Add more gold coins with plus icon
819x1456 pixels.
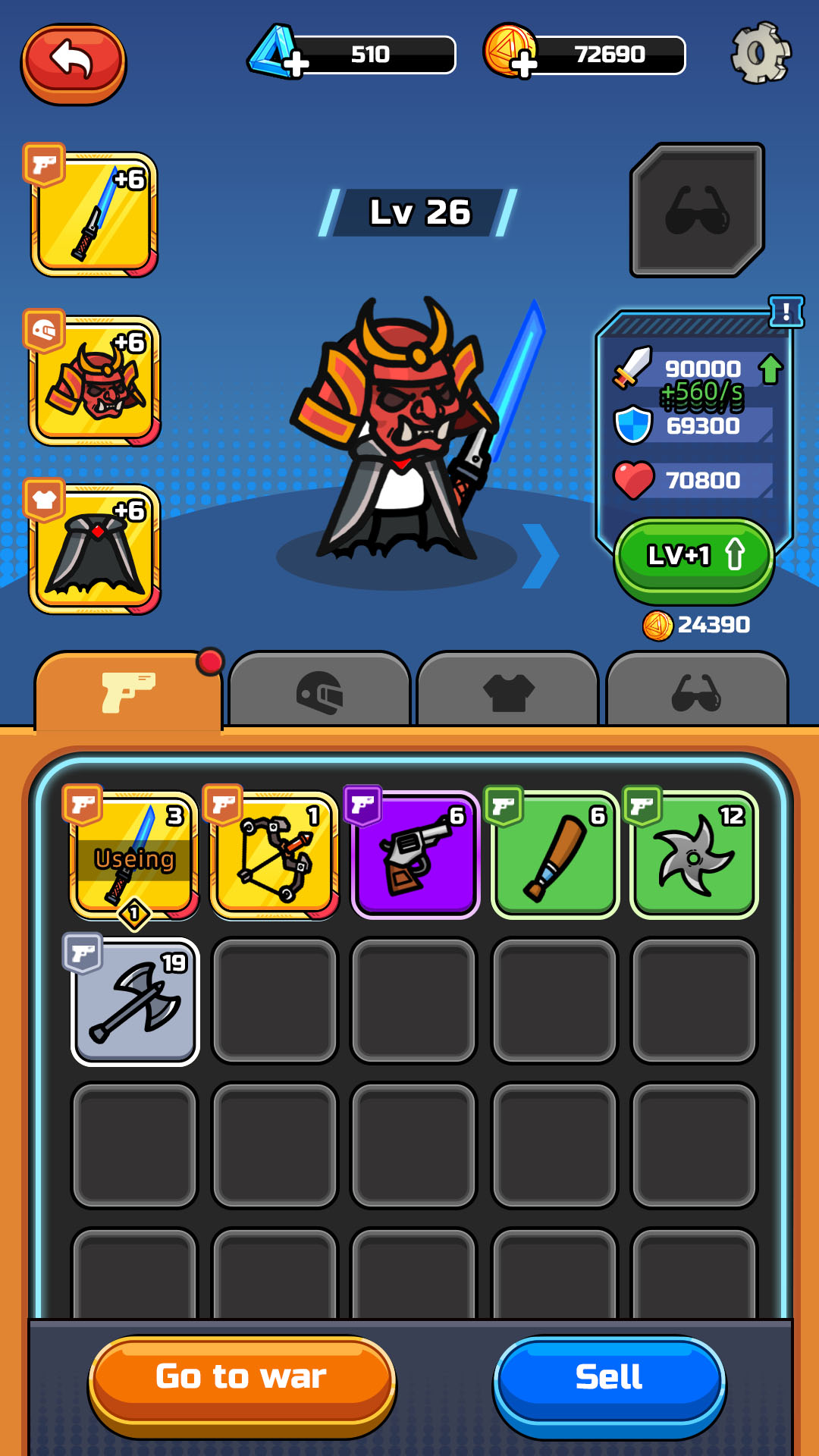[523, 64]
